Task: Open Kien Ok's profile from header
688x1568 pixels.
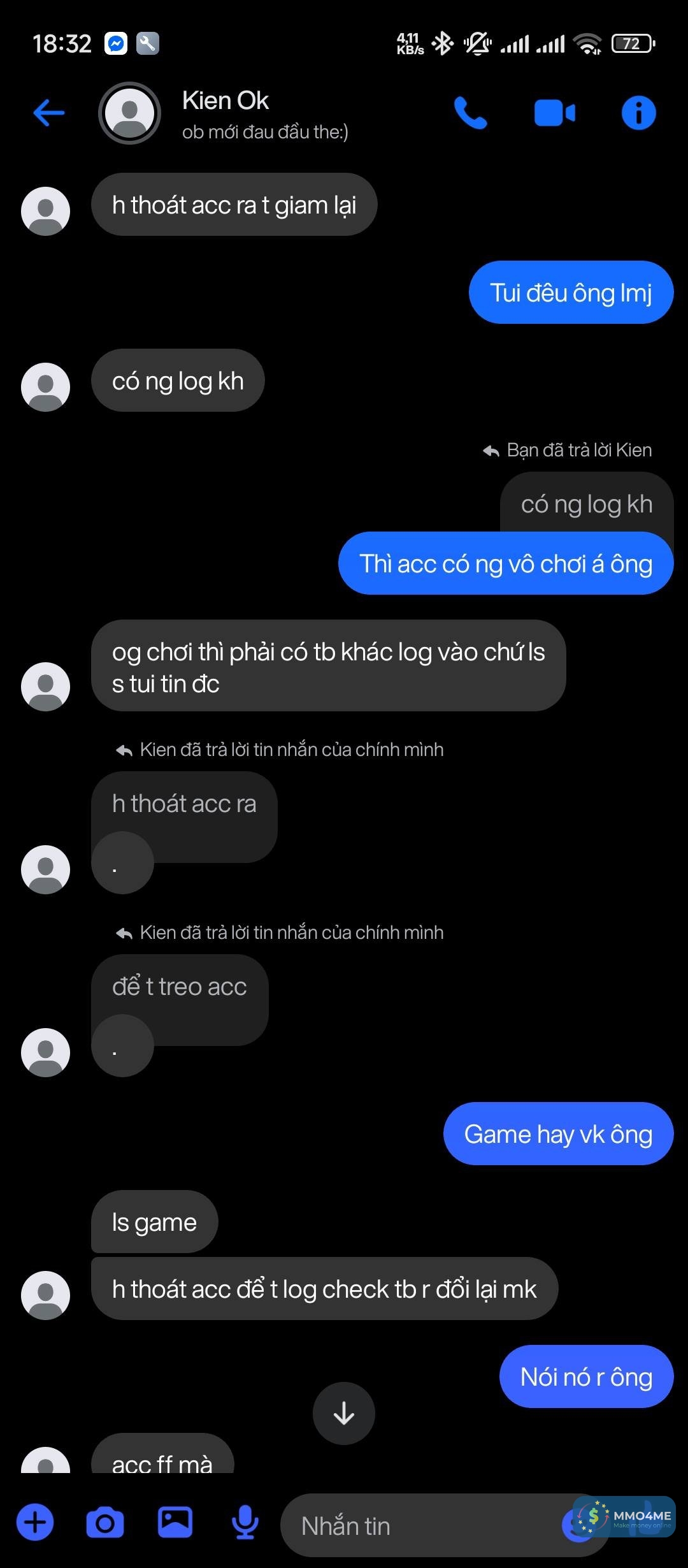Action: coord(226,113)
